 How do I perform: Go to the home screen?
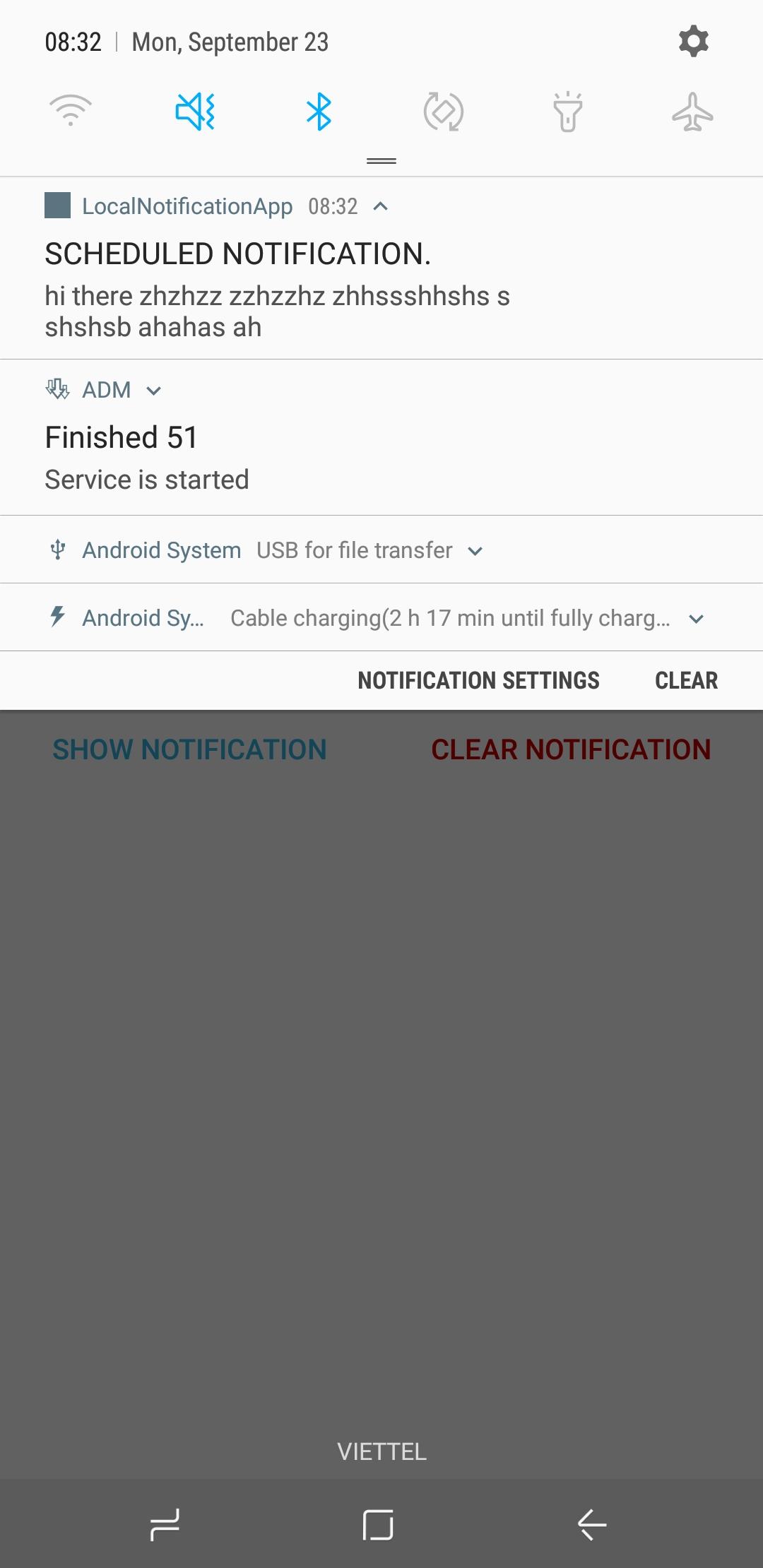click(378, 1524)
